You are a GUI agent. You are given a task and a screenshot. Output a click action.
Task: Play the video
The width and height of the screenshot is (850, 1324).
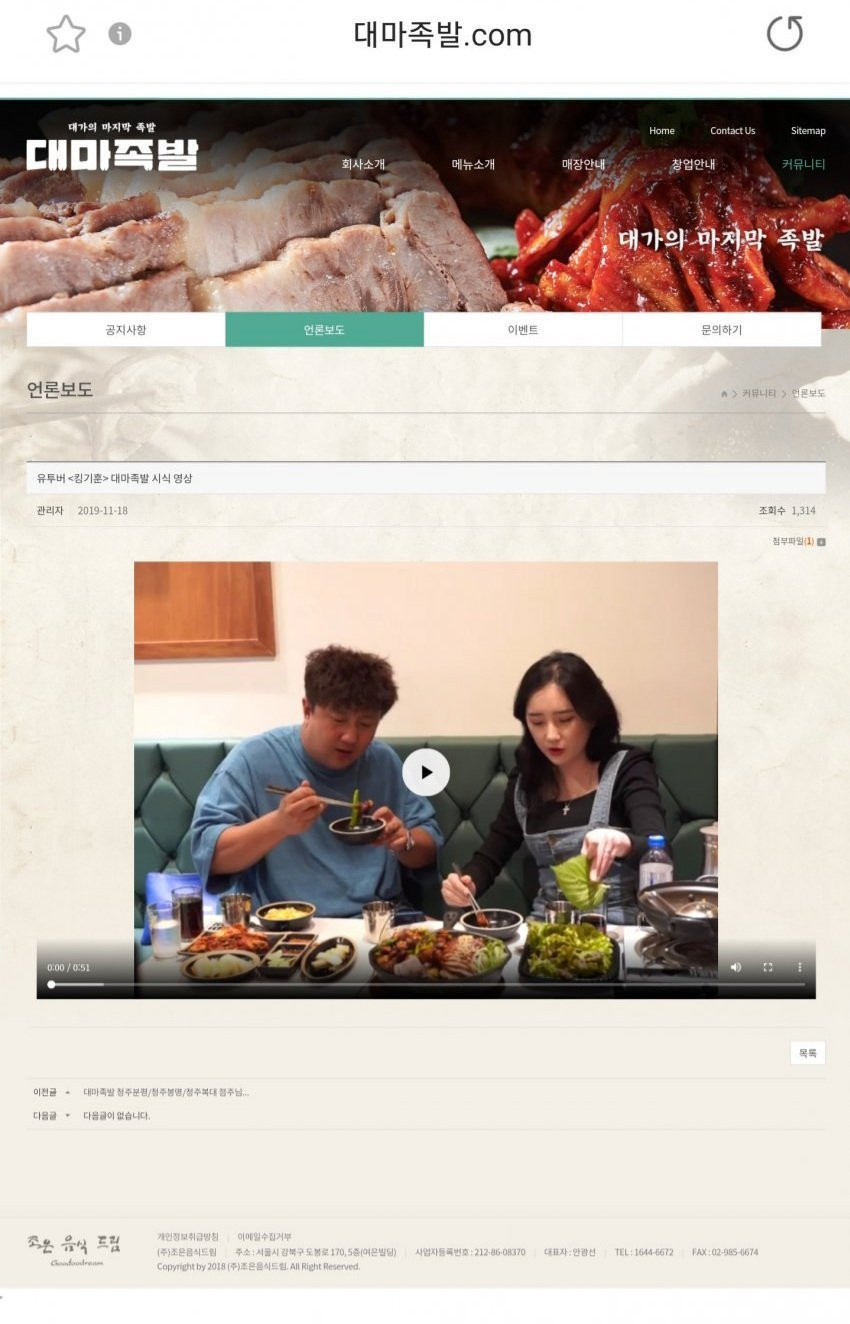tap(426, 772)
